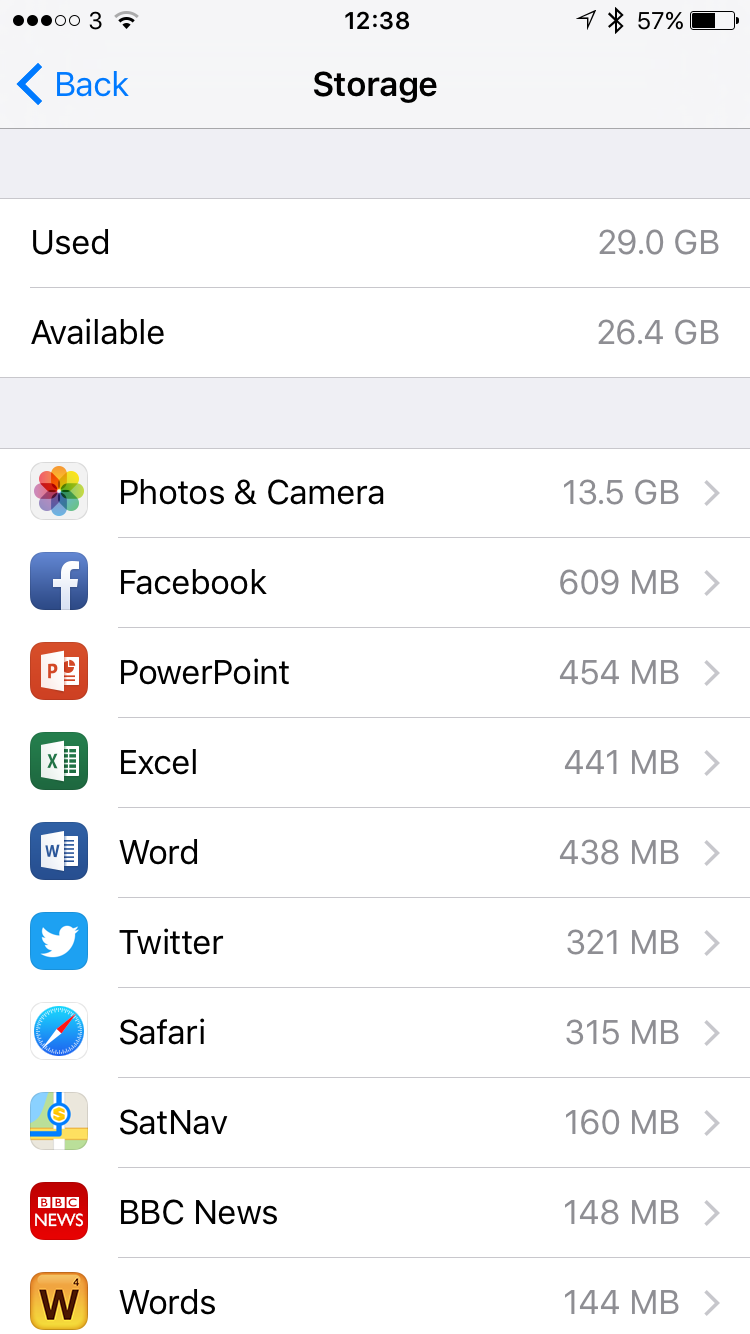
Task: Select the Word storage row
Action: coord(375,853)
